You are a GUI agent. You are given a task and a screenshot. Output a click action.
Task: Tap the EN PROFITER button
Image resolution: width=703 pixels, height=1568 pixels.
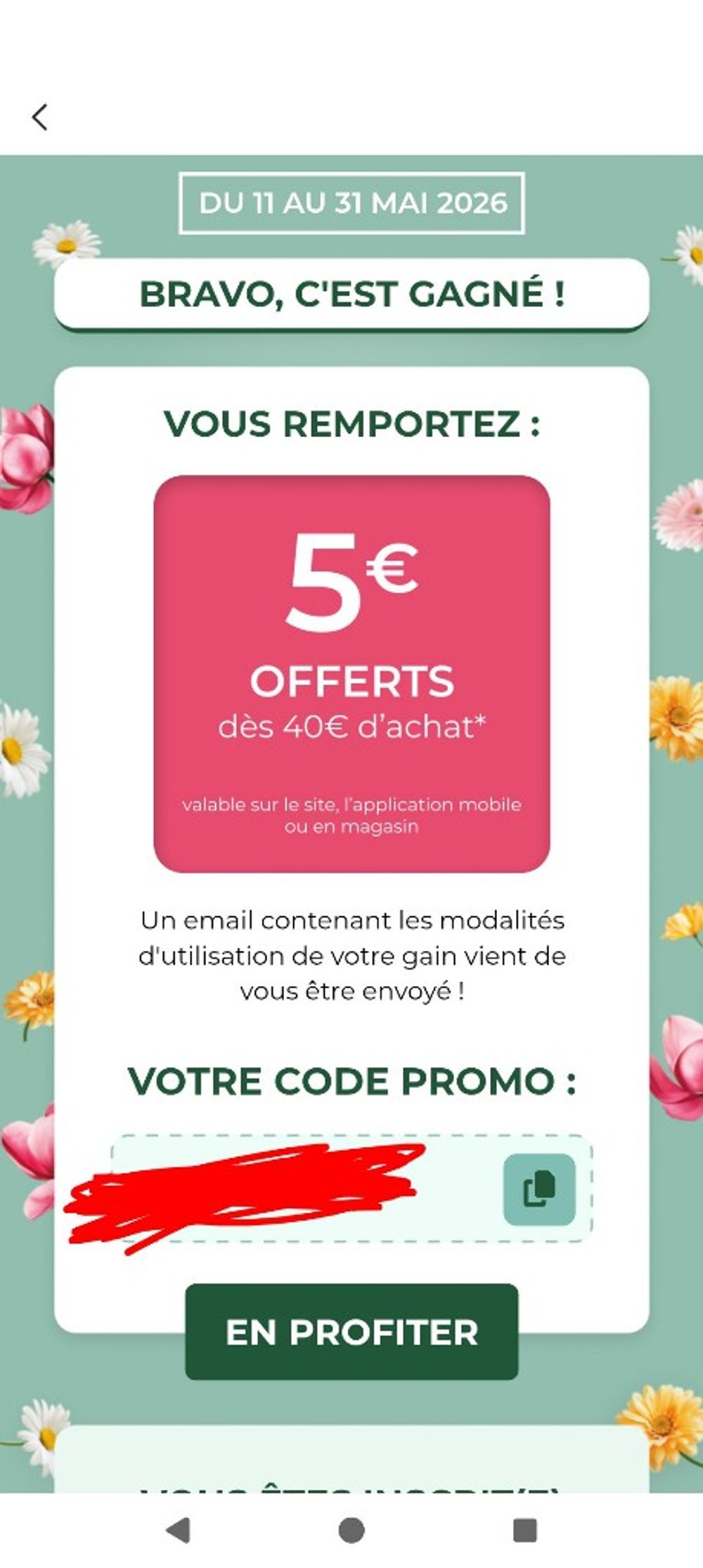coord(351,1332)
